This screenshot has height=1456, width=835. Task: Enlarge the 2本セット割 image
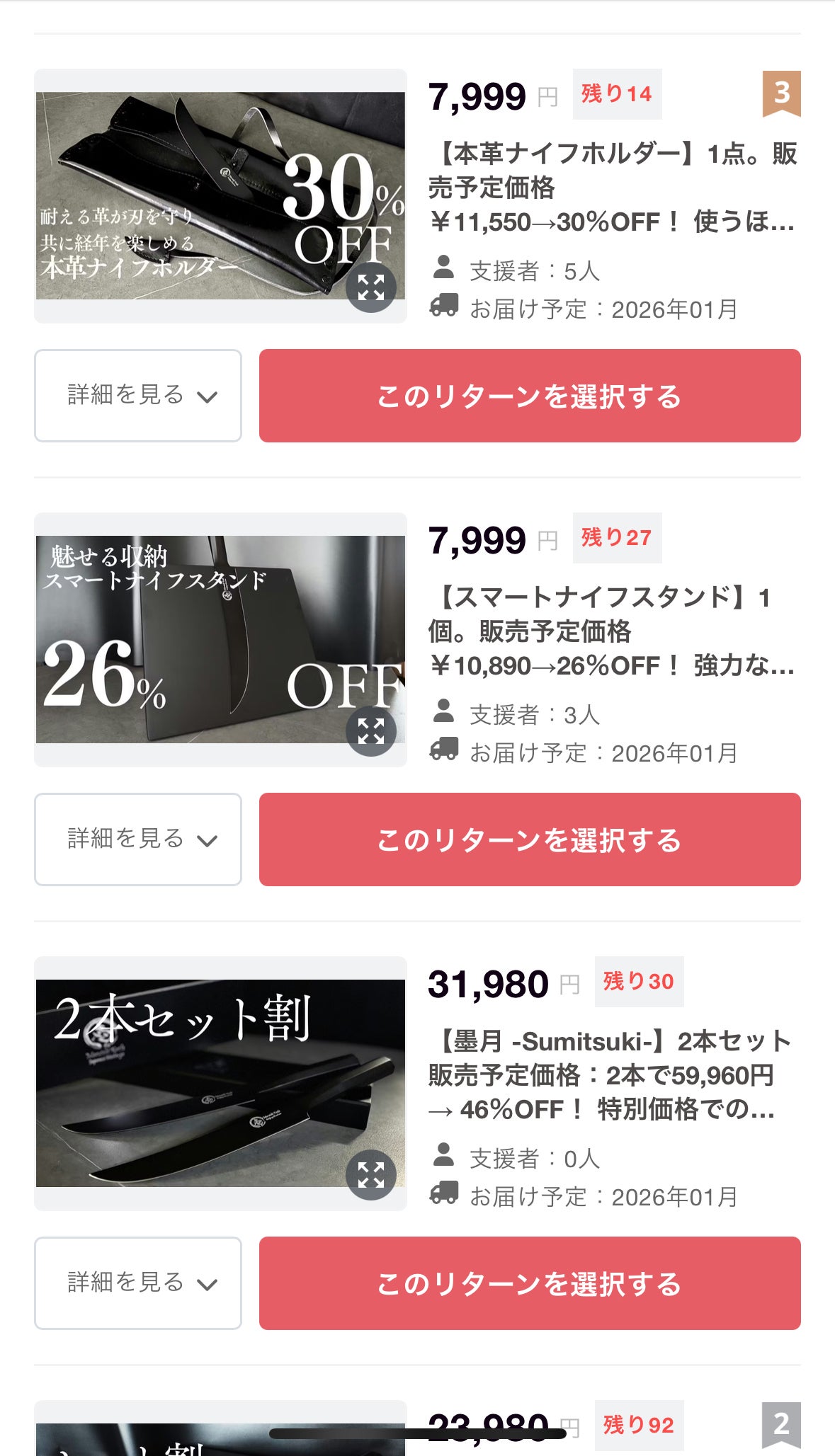[370, 1175]
